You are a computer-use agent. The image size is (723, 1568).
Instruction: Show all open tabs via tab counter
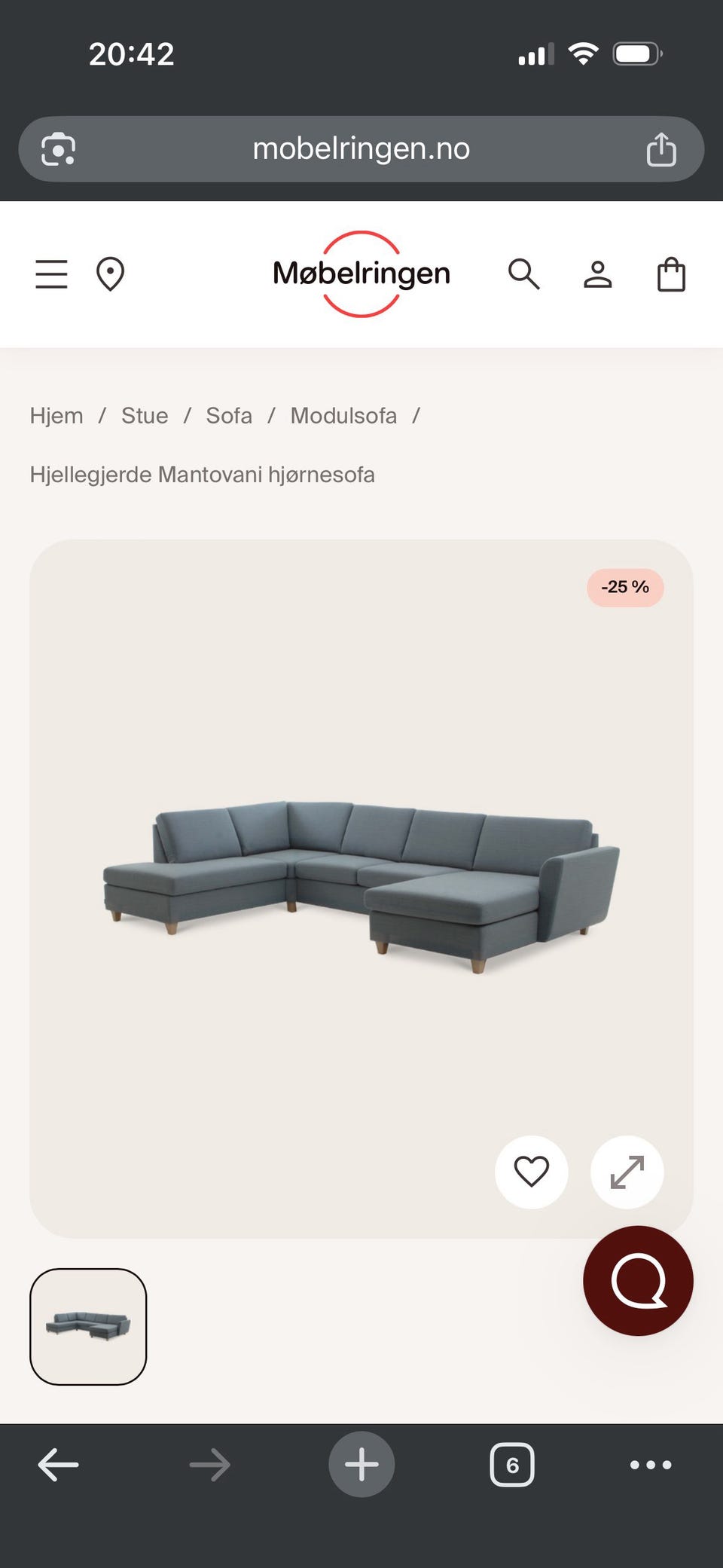coord(512,1464)
